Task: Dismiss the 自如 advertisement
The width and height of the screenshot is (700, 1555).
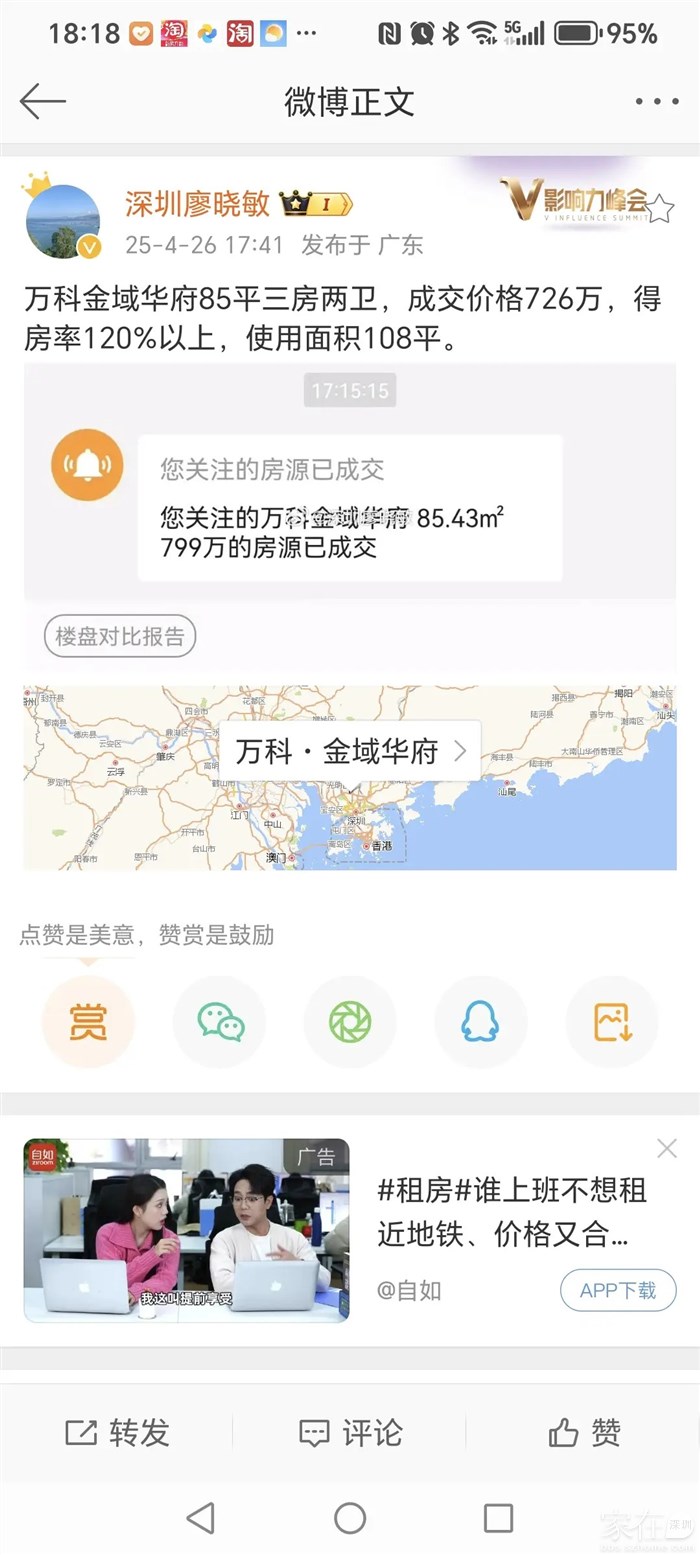Action: point(667,1148)
